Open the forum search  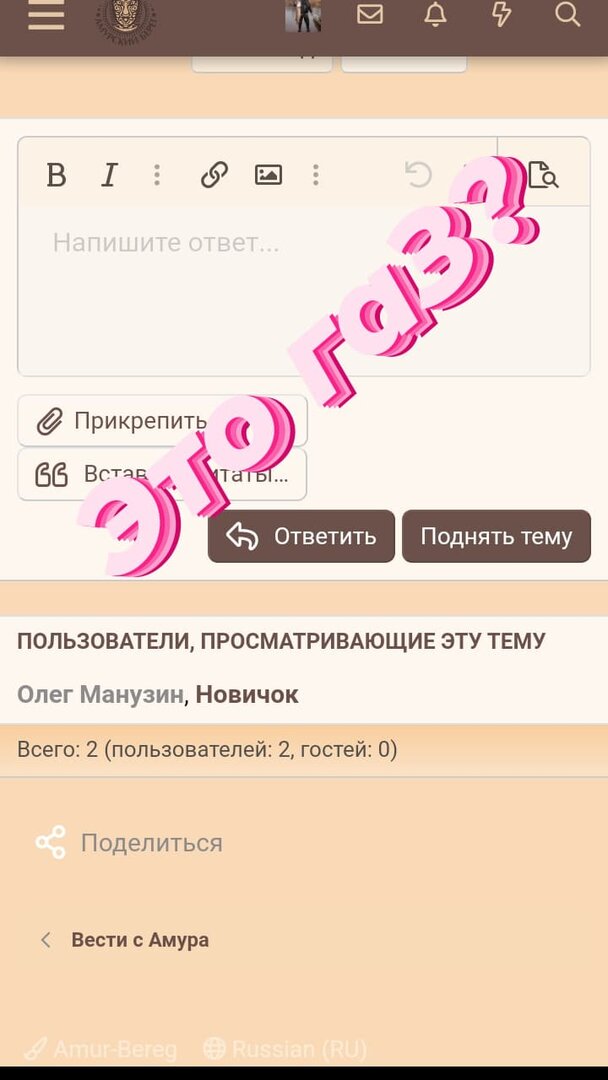point(567,15)
